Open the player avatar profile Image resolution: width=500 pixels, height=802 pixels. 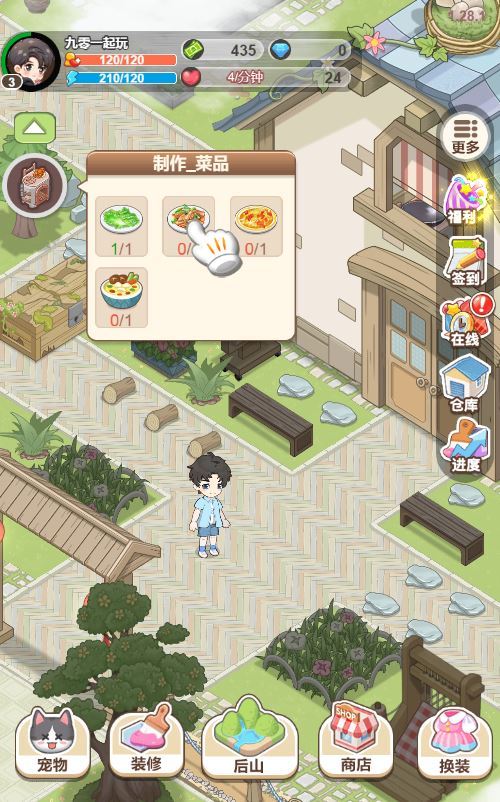[31, 62]
